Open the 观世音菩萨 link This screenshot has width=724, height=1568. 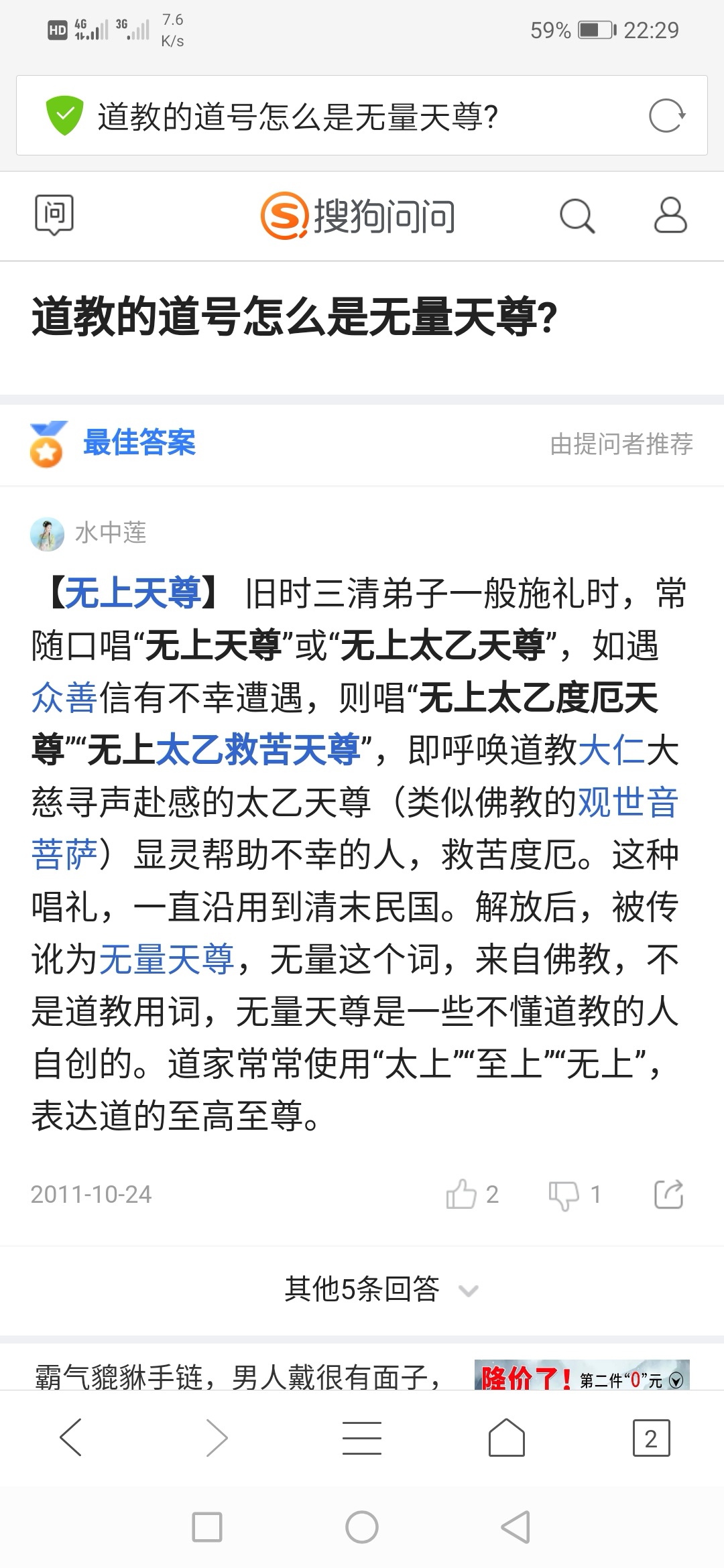(x=627, y=802)
